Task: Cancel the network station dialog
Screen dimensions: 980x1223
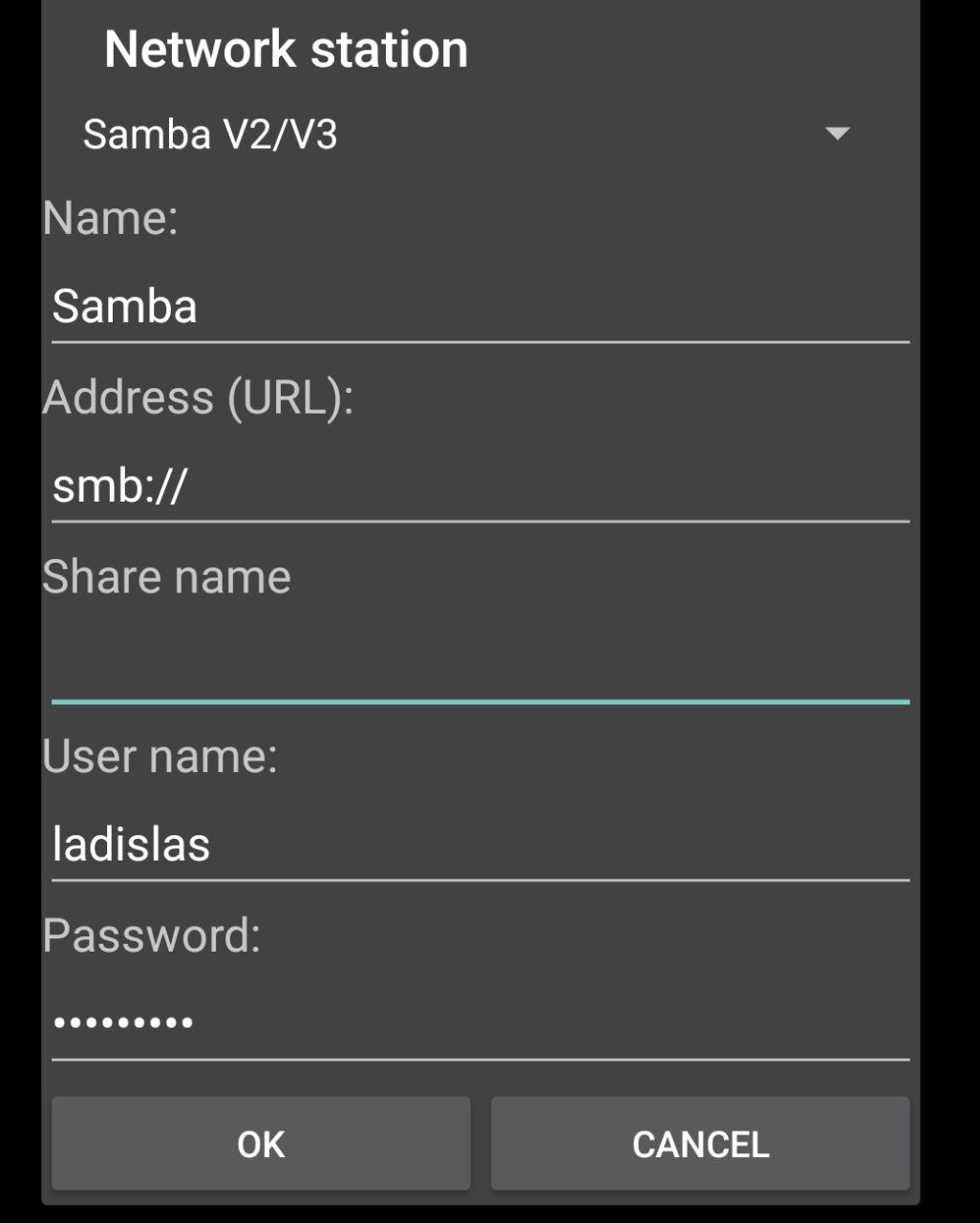Action: (700, 1144)
